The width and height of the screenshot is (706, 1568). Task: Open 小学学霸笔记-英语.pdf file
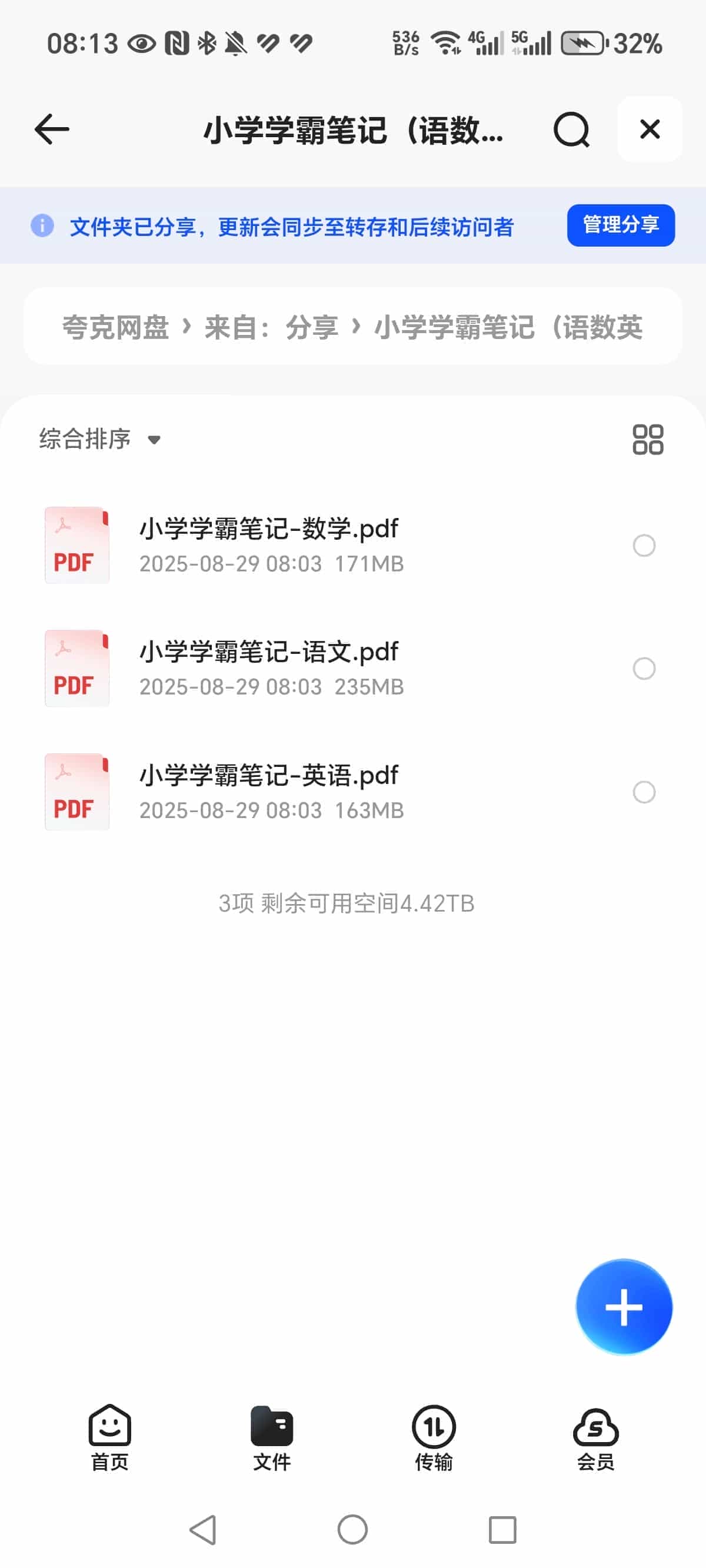coord(268,776)
